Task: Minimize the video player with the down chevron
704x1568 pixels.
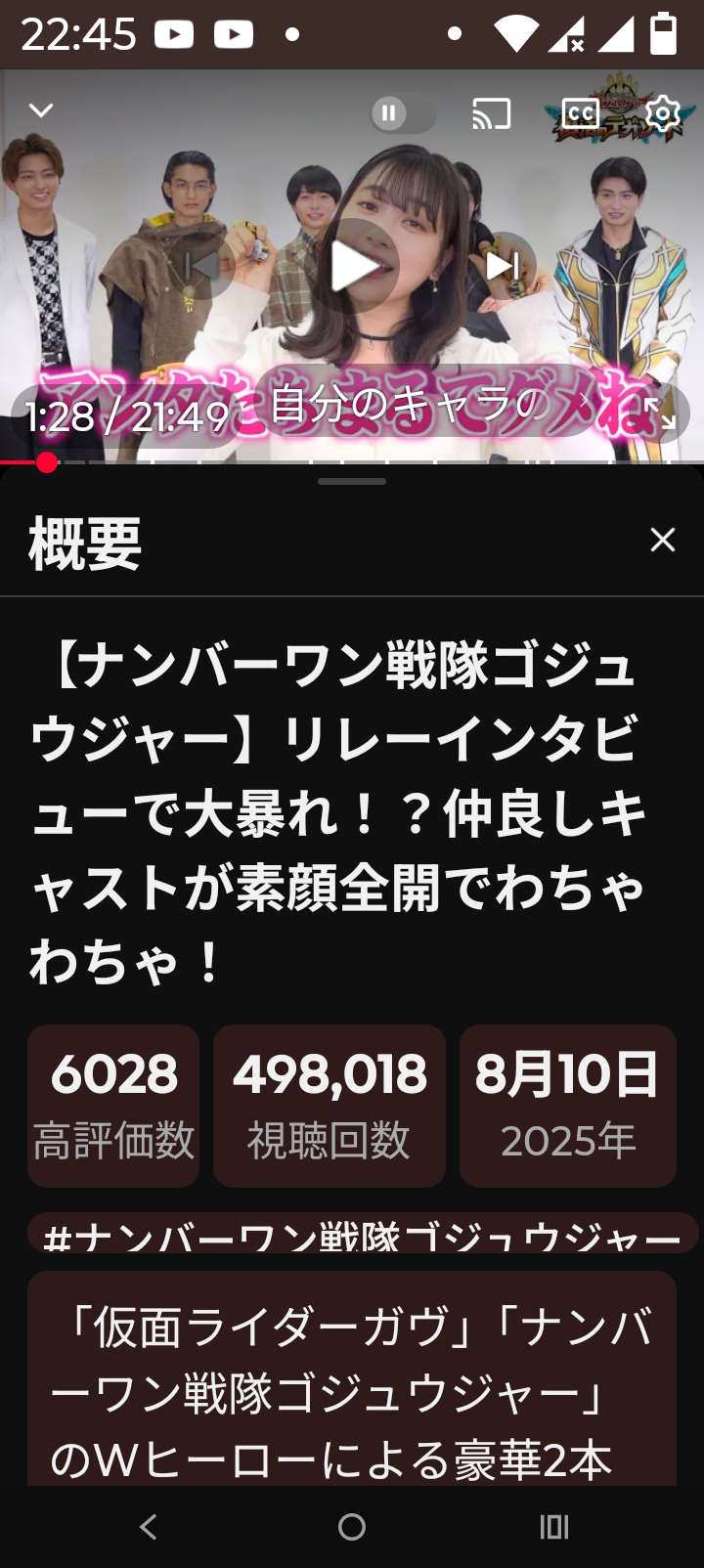Action: click(41, 110)
